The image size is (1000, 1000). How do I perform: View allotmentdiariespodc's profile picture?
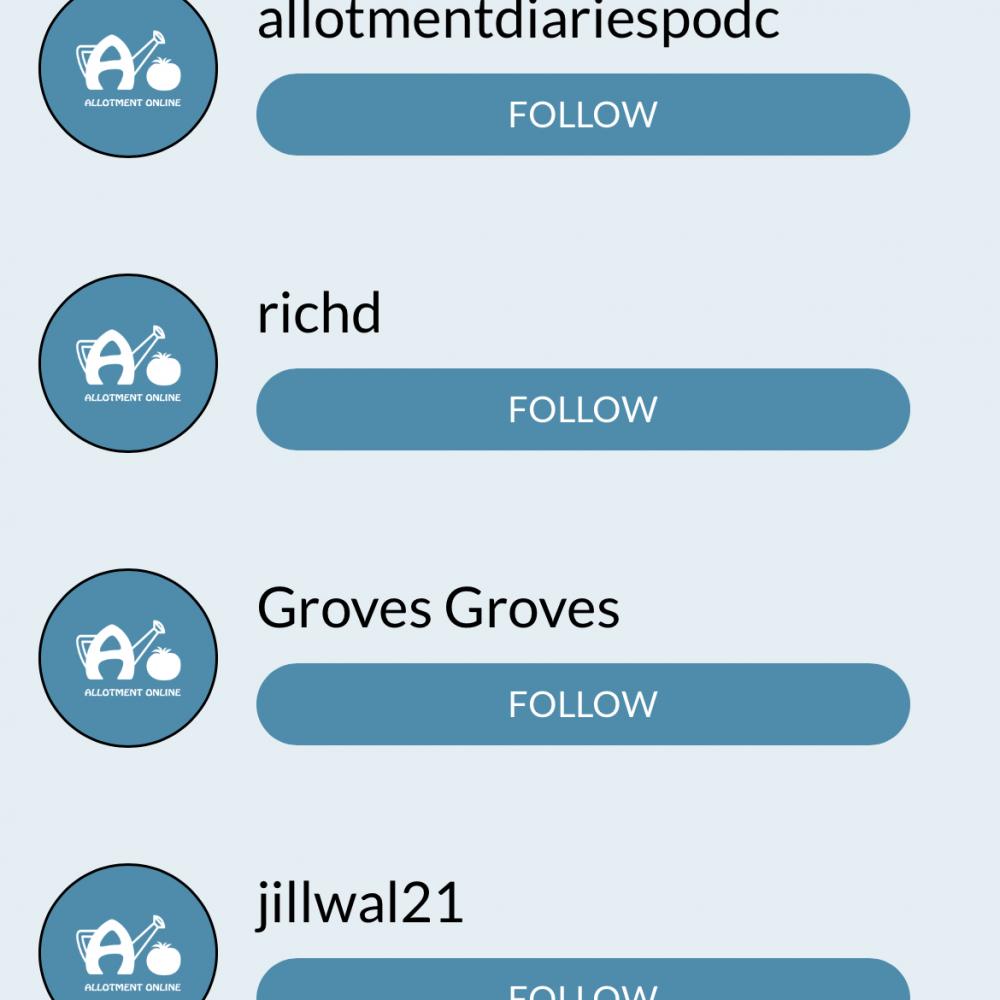[x=128, y=70]
